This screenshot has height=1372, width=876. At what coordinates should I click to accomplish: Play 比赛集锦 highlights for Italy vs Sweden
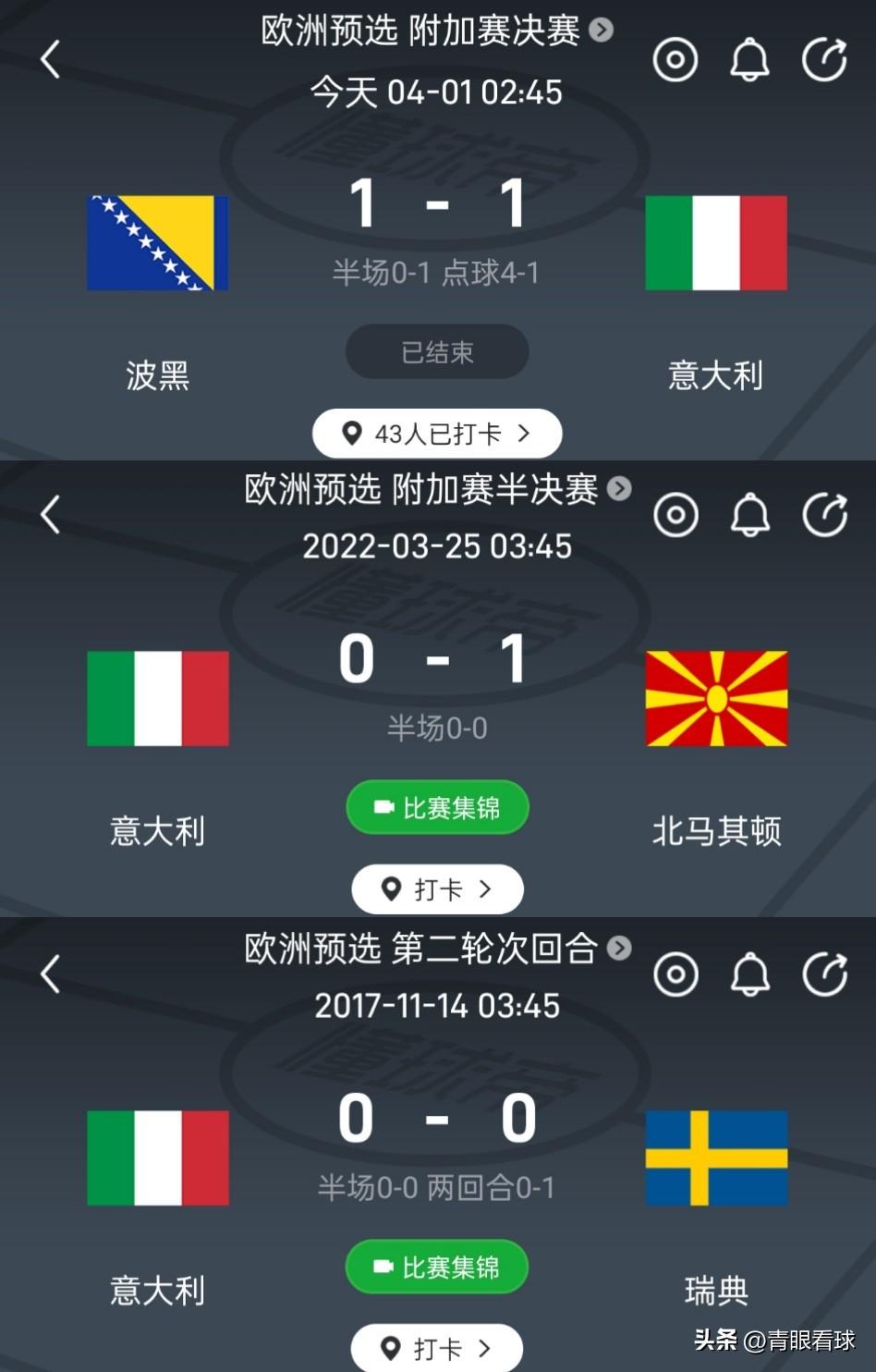[x=436, y=1267]
